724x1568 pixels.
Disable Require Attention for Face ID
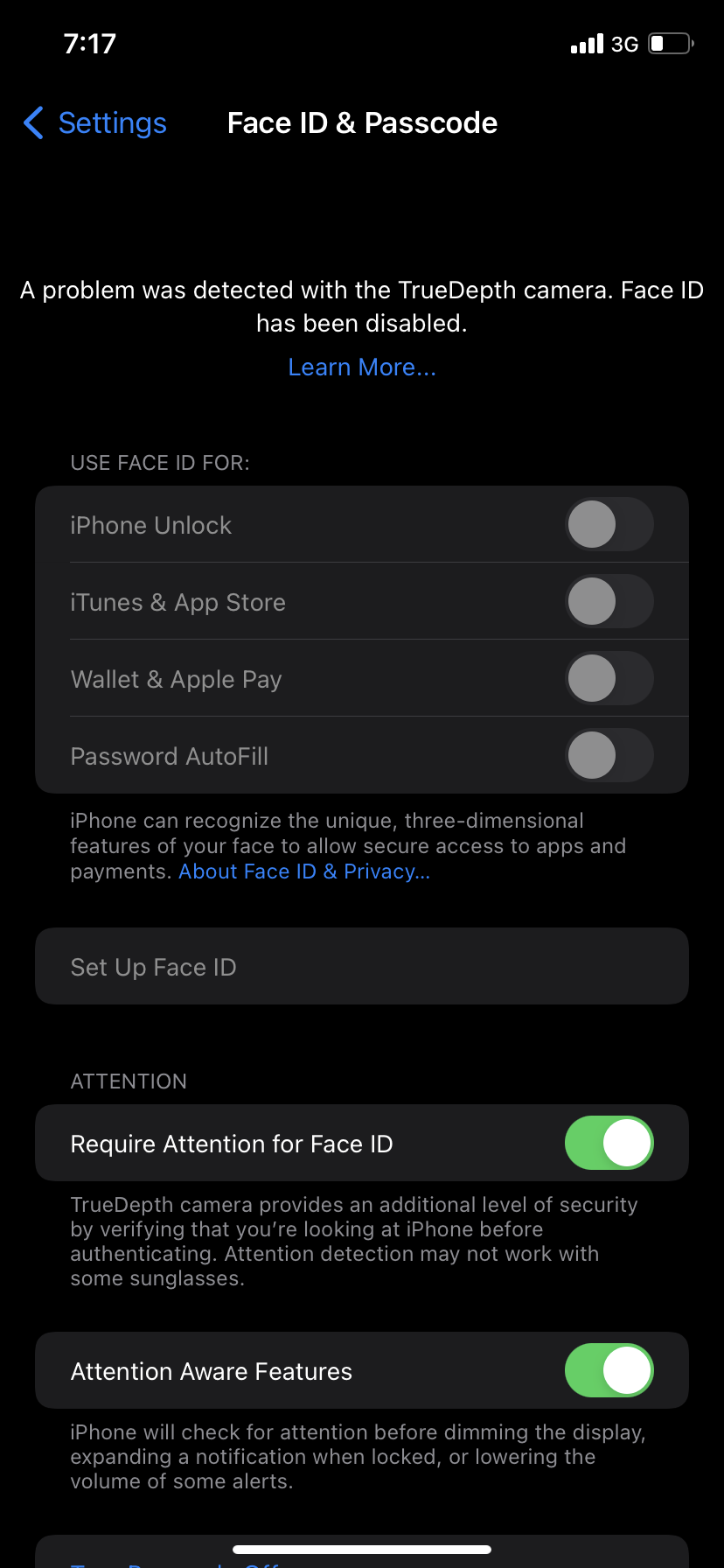pyautogui.click(x=609, y=1144)
